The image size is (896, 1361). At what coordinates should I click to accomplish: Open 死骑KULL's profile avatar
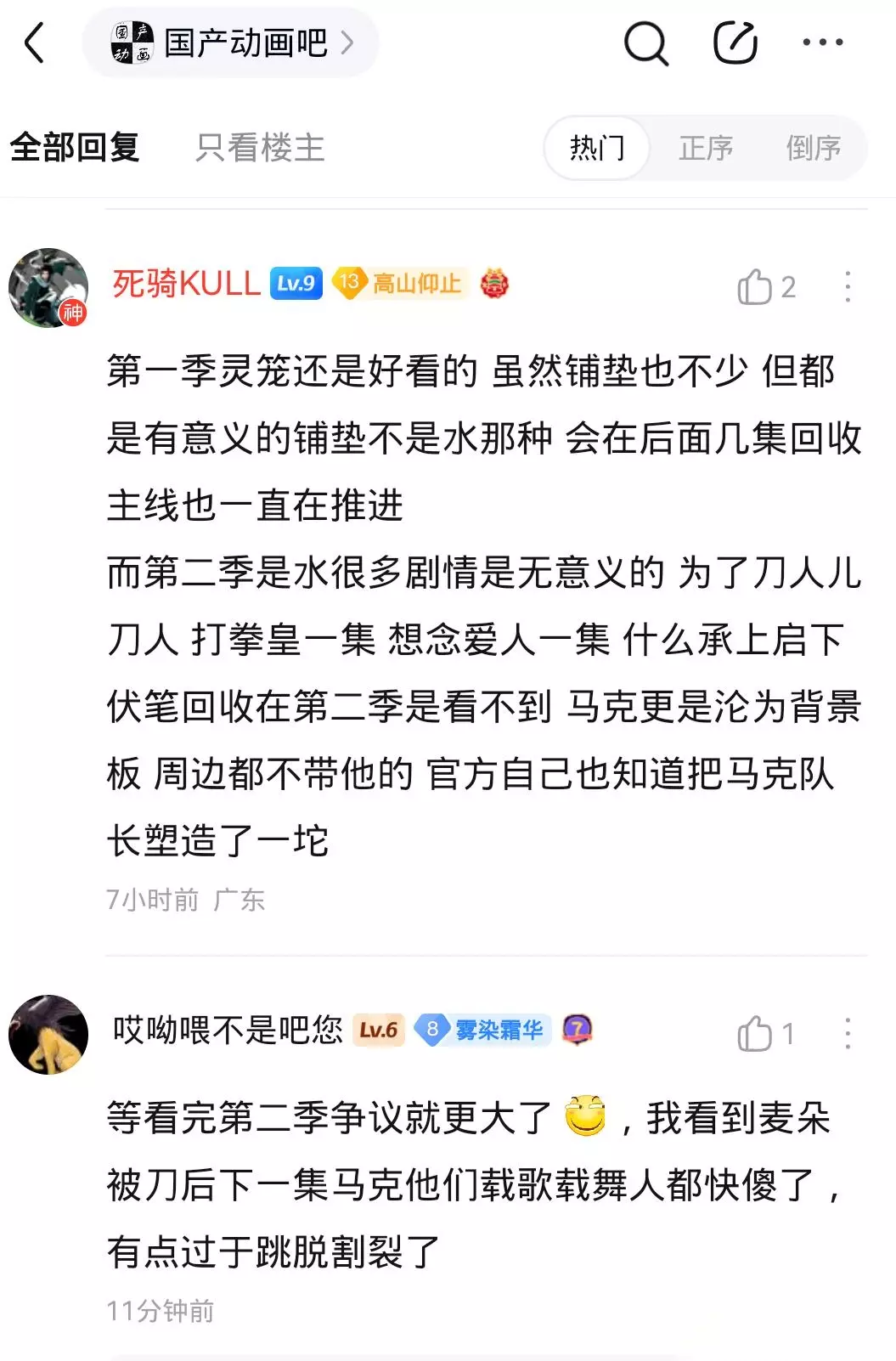click(x=48, y=288)
